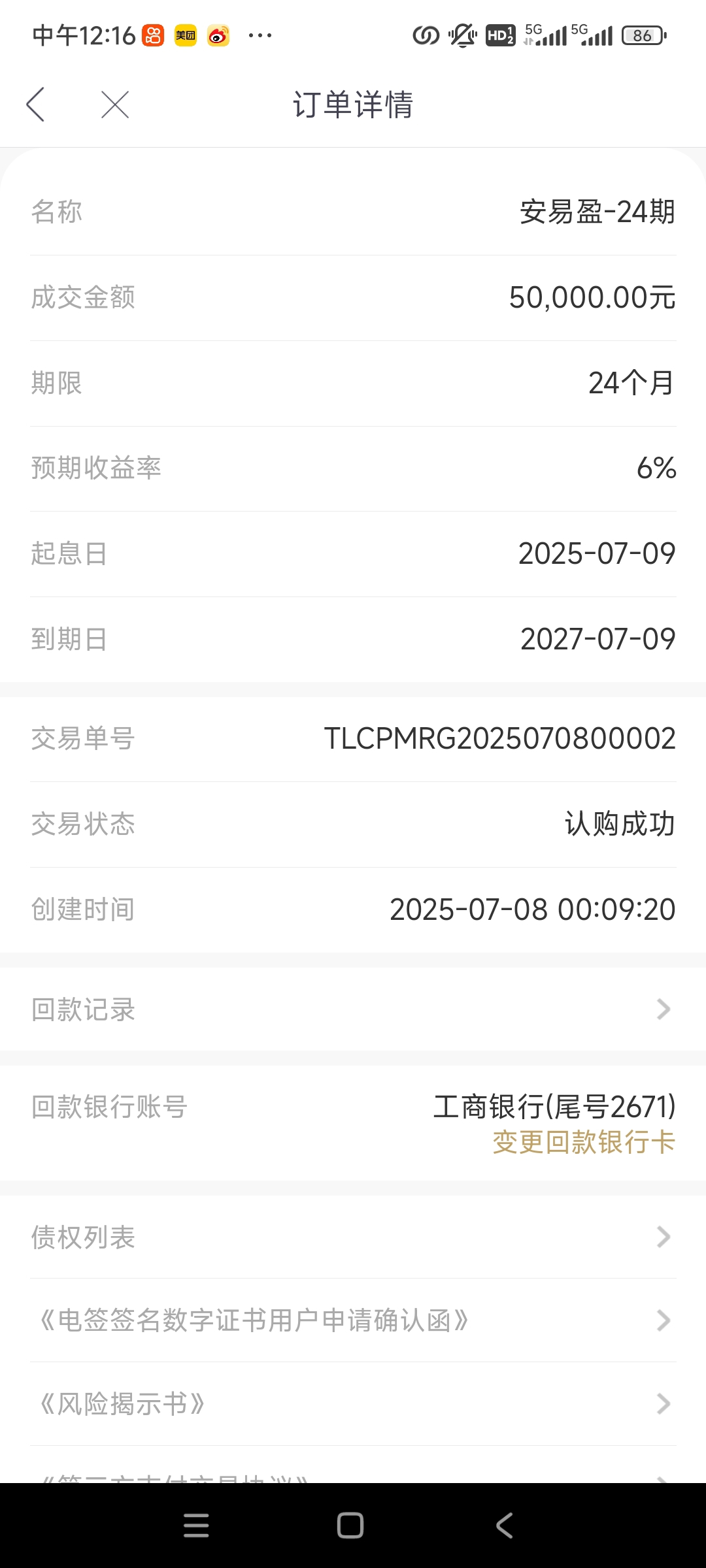Tap the system home button

350,1526
